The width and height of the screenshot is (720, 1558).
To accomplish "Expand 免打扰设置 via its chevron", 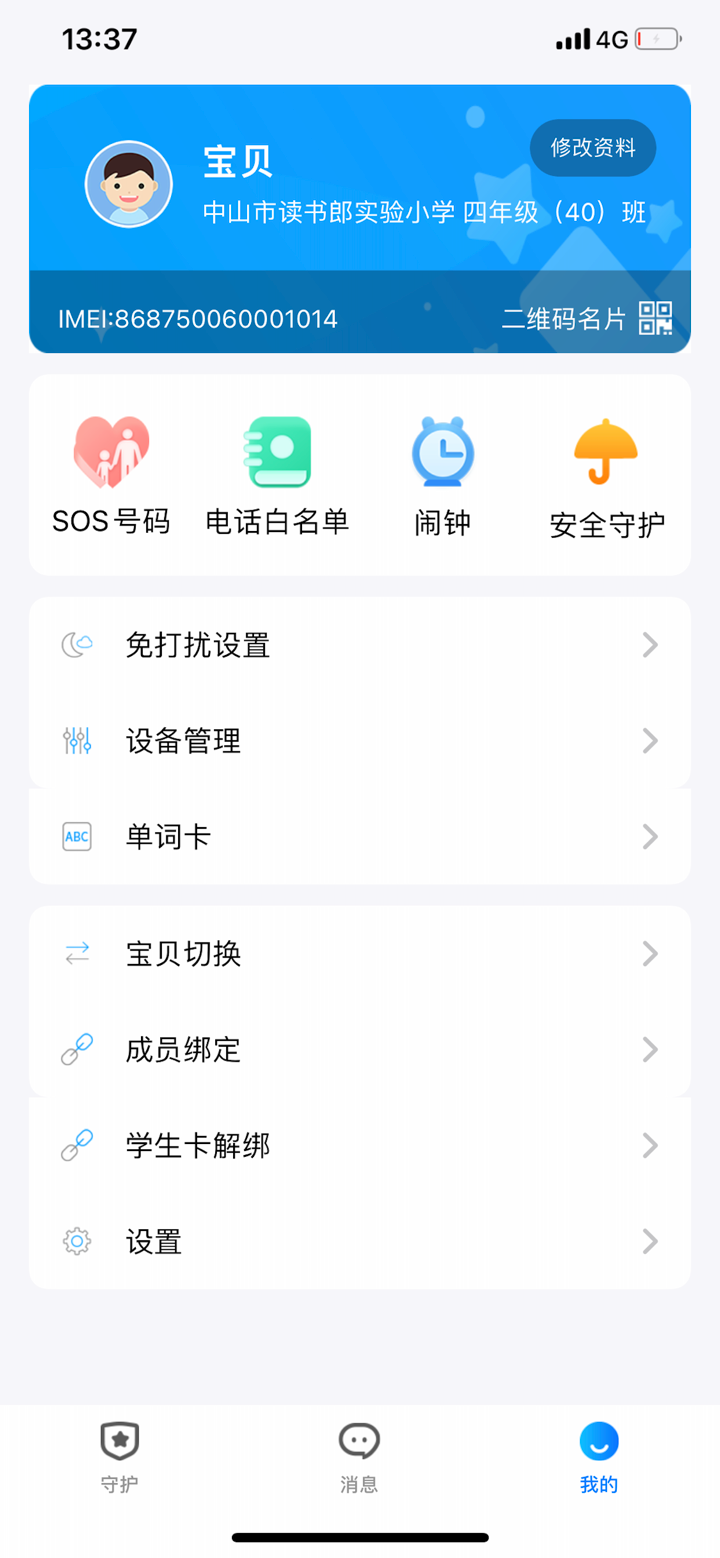I will [x=649, y=645].
